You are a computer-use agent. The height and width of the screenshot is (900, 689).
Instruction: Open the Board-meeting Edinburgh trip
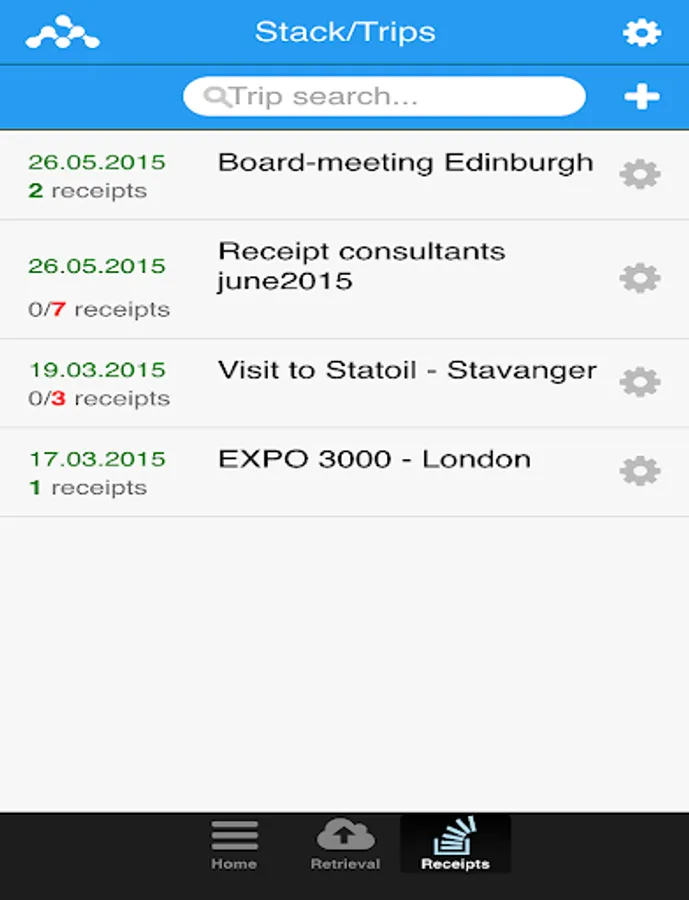[405, 163]
